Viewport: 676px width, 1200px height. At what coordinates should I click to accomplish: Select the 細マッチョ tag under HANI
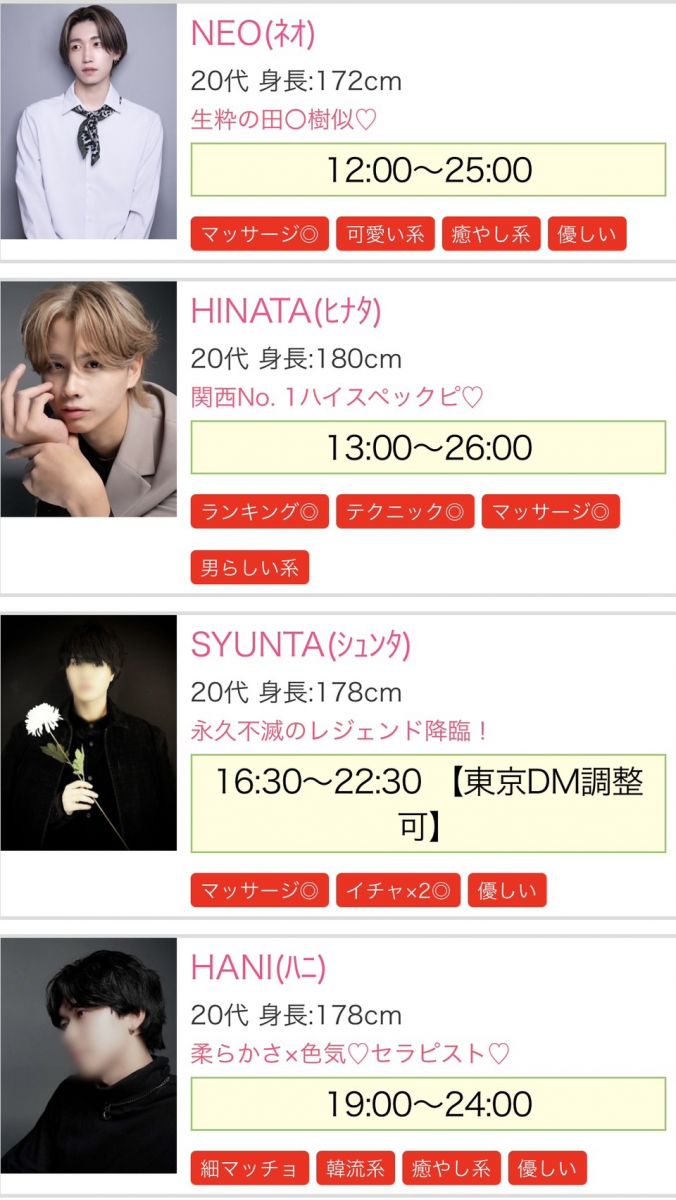click(x=249, y=1168)
